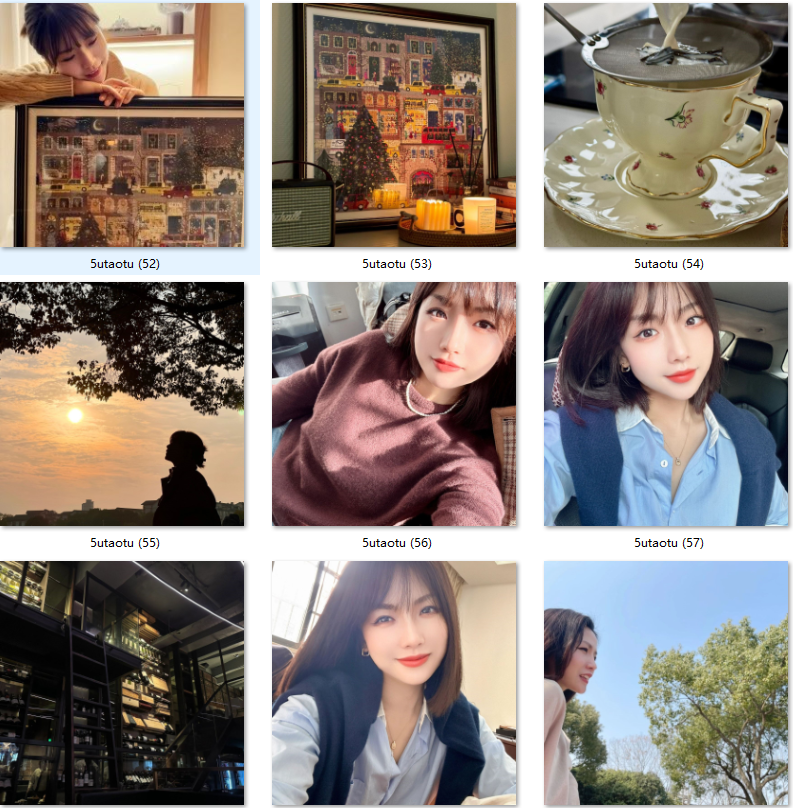This screenshot has width=793, height=808.
Task: Open the teacup photo 5utaotu (54)
Action: (665, 125)
